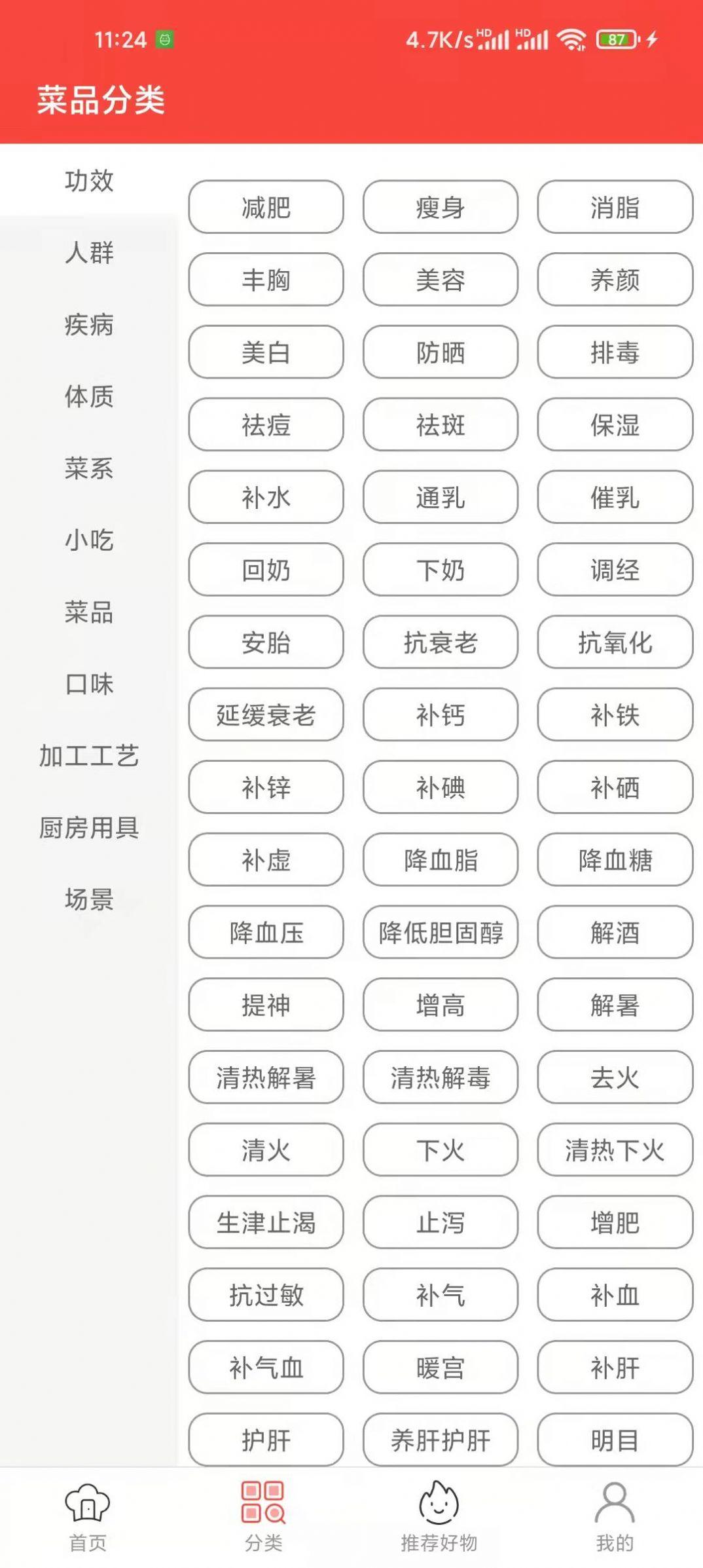Tap the 补钙 chip
This screenshot has width=703, height=1568.
click(441, 715)
